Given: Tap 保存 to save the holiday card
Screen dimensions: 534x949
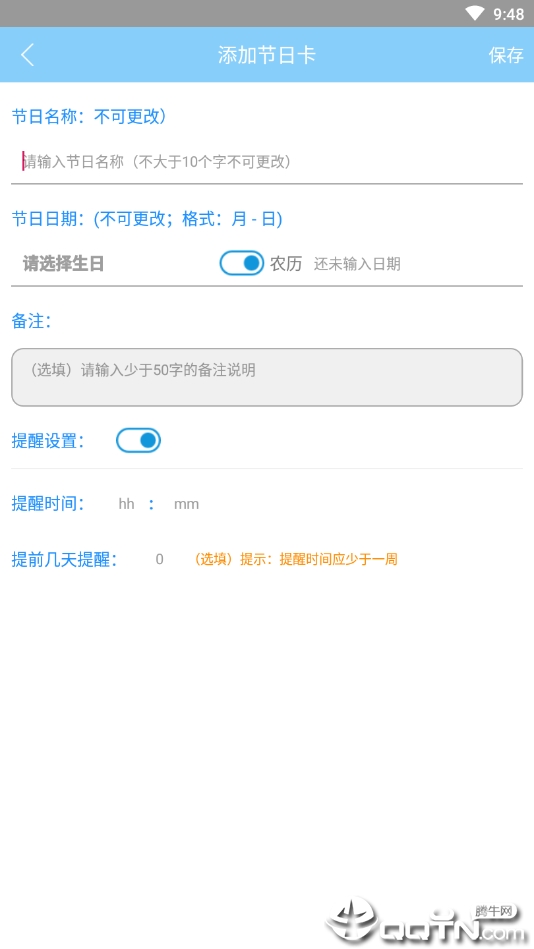Looking at the screenshot, I should [506, 55].
